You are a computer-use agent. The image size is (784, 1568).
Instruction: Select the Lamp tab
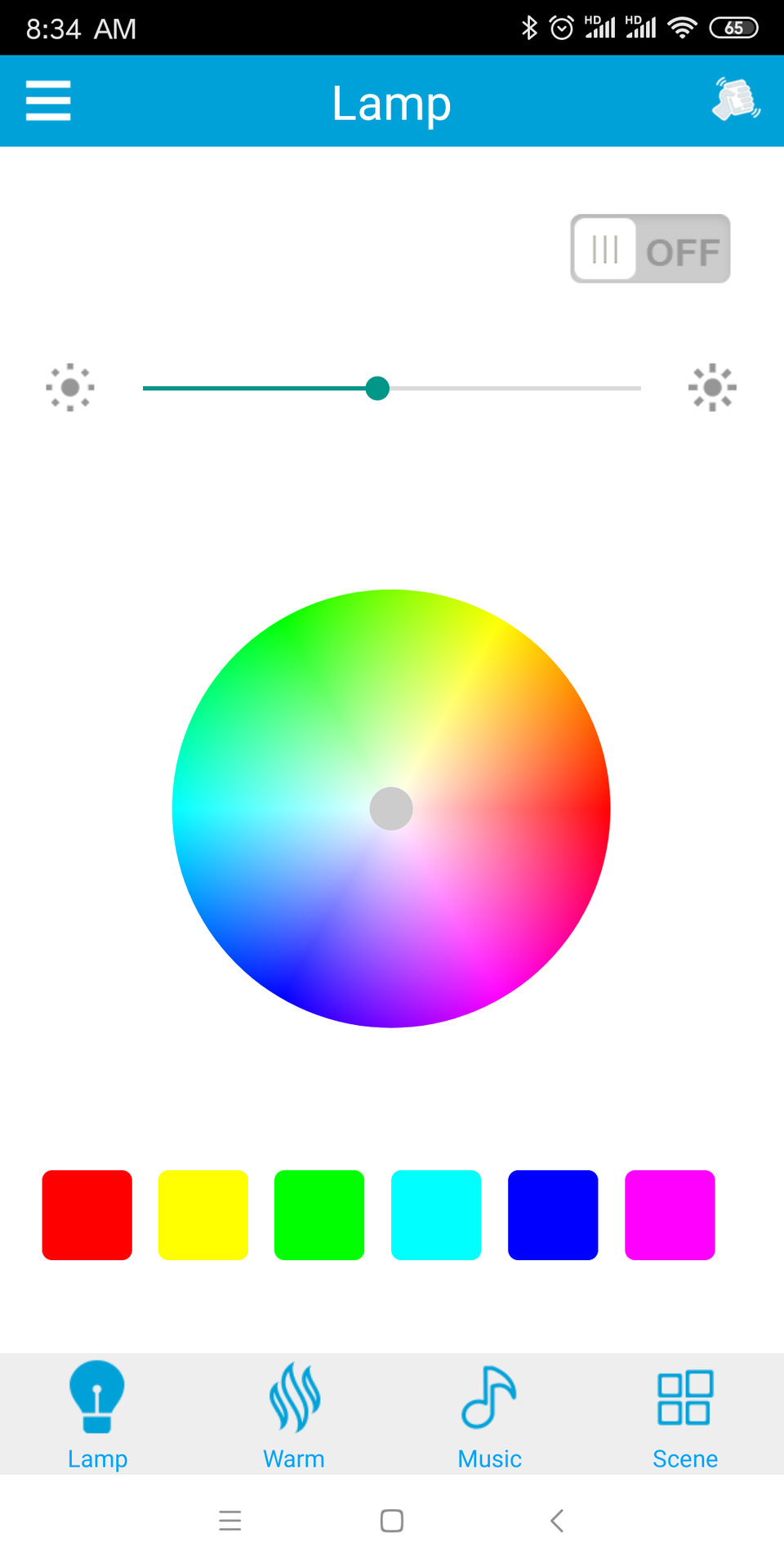(x=97, y=1414)
